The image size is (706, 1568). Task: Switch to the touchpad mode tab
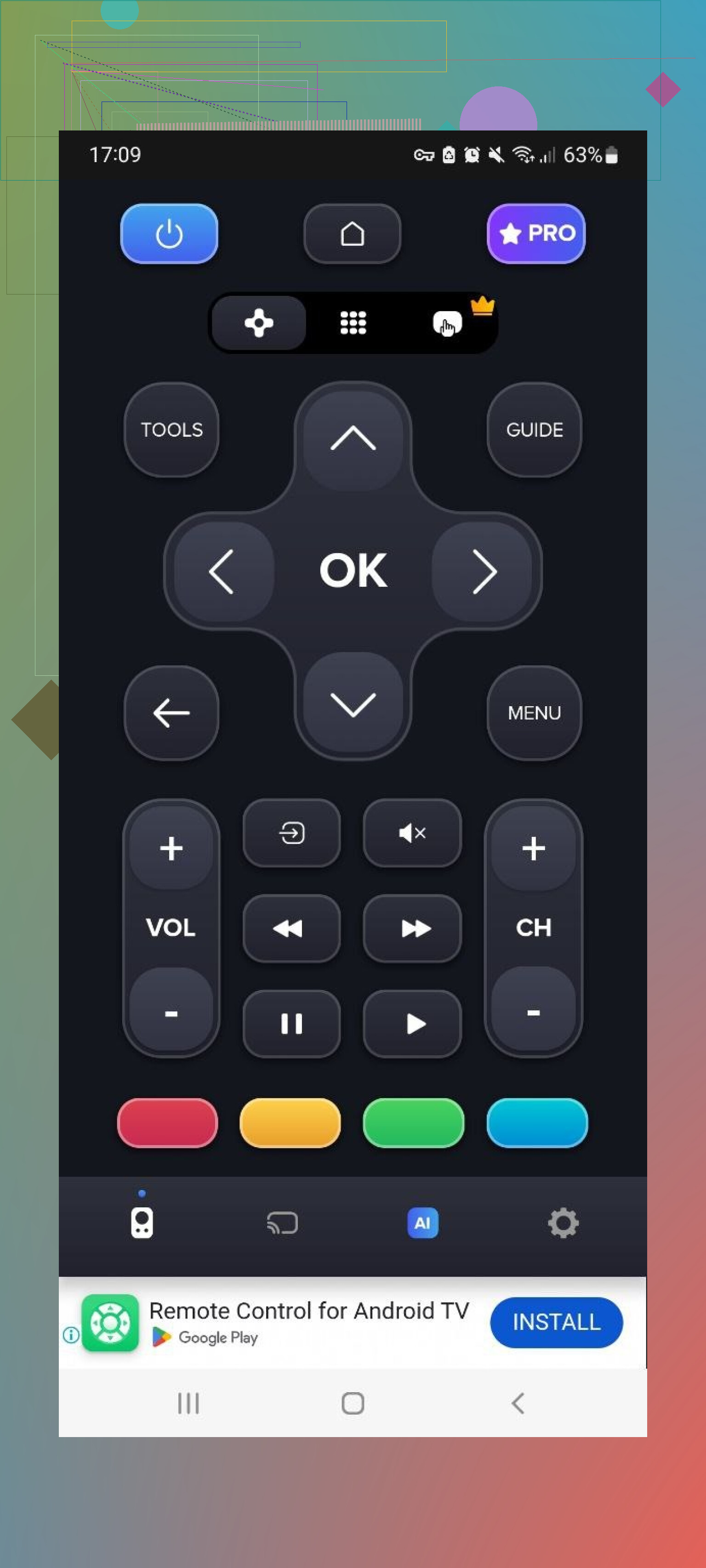tap(448, 323)
